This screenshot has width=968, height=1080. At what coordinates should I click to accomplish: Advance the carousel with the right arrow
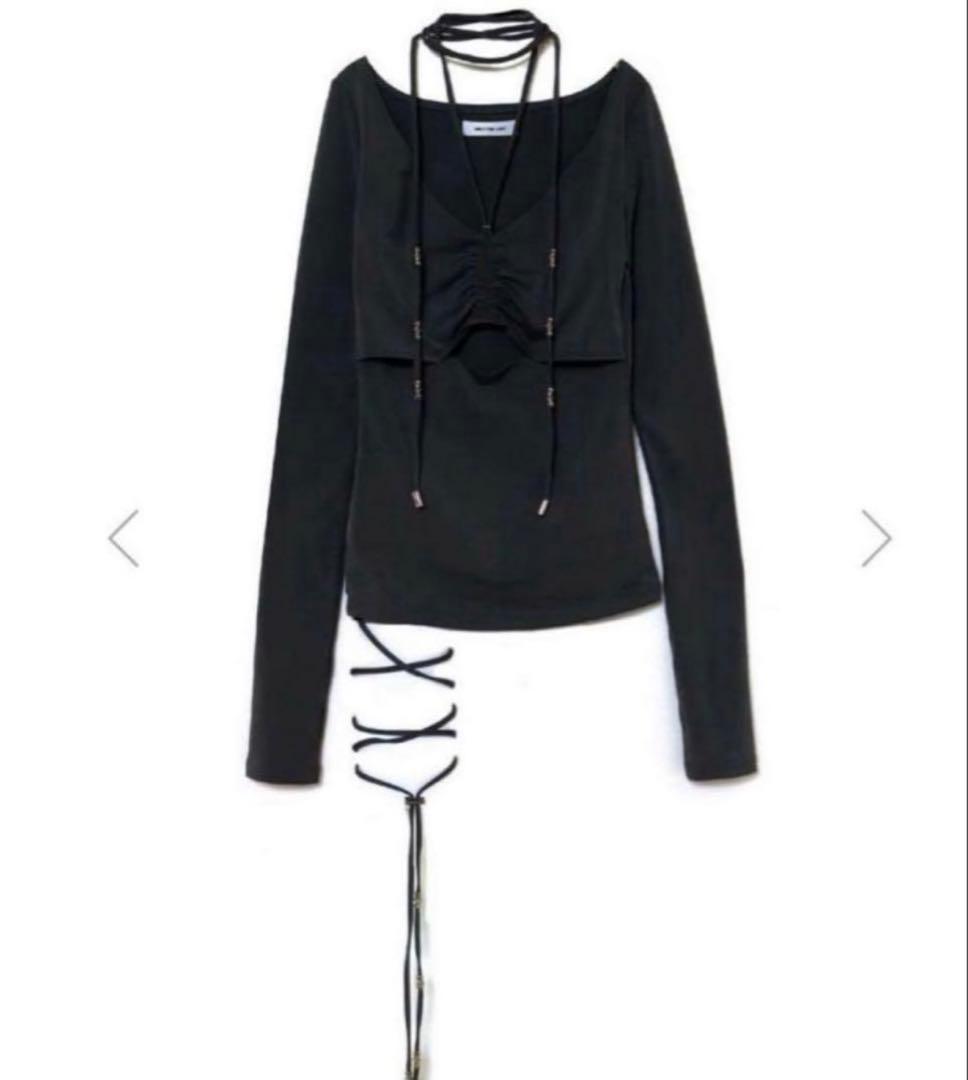[x=878, y=540]
